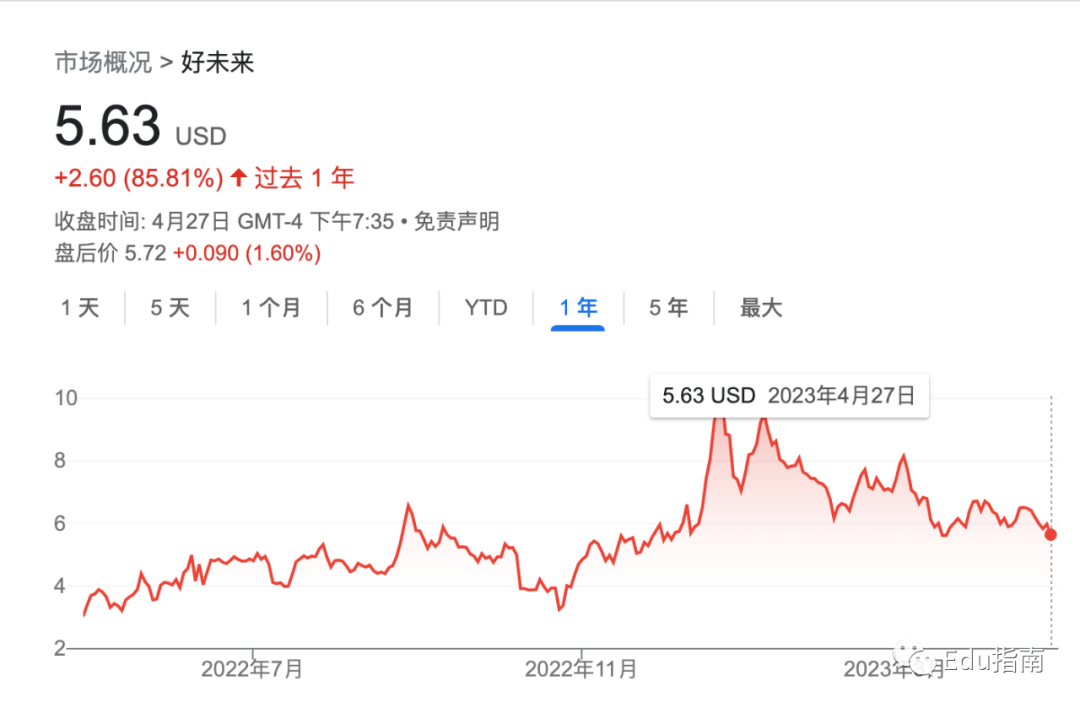Switch chart to 6 个月

(382, 308)
